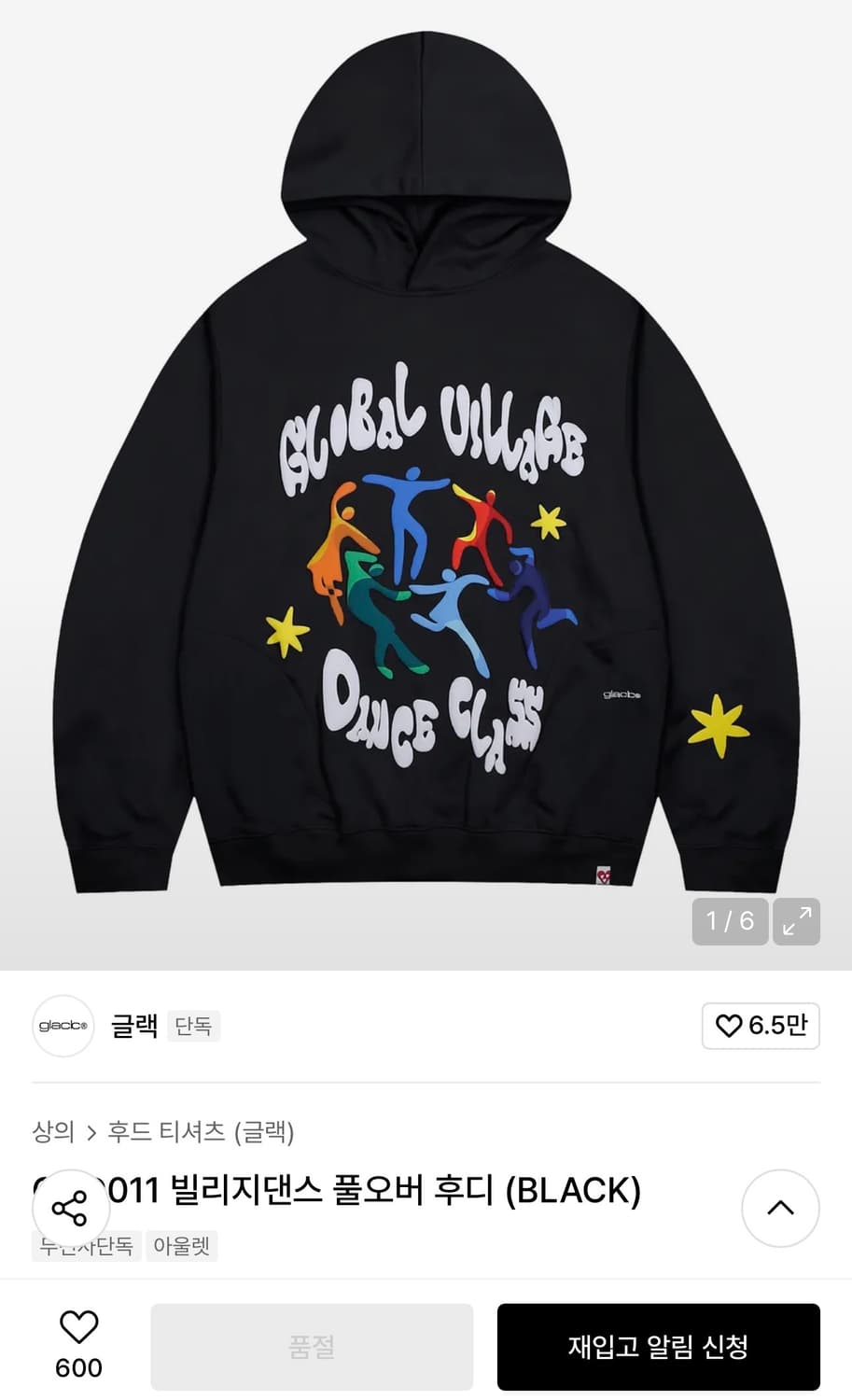852x1400 pixels.
Task: Open the 글랙 brand page
Action: tap(133, 1025)
